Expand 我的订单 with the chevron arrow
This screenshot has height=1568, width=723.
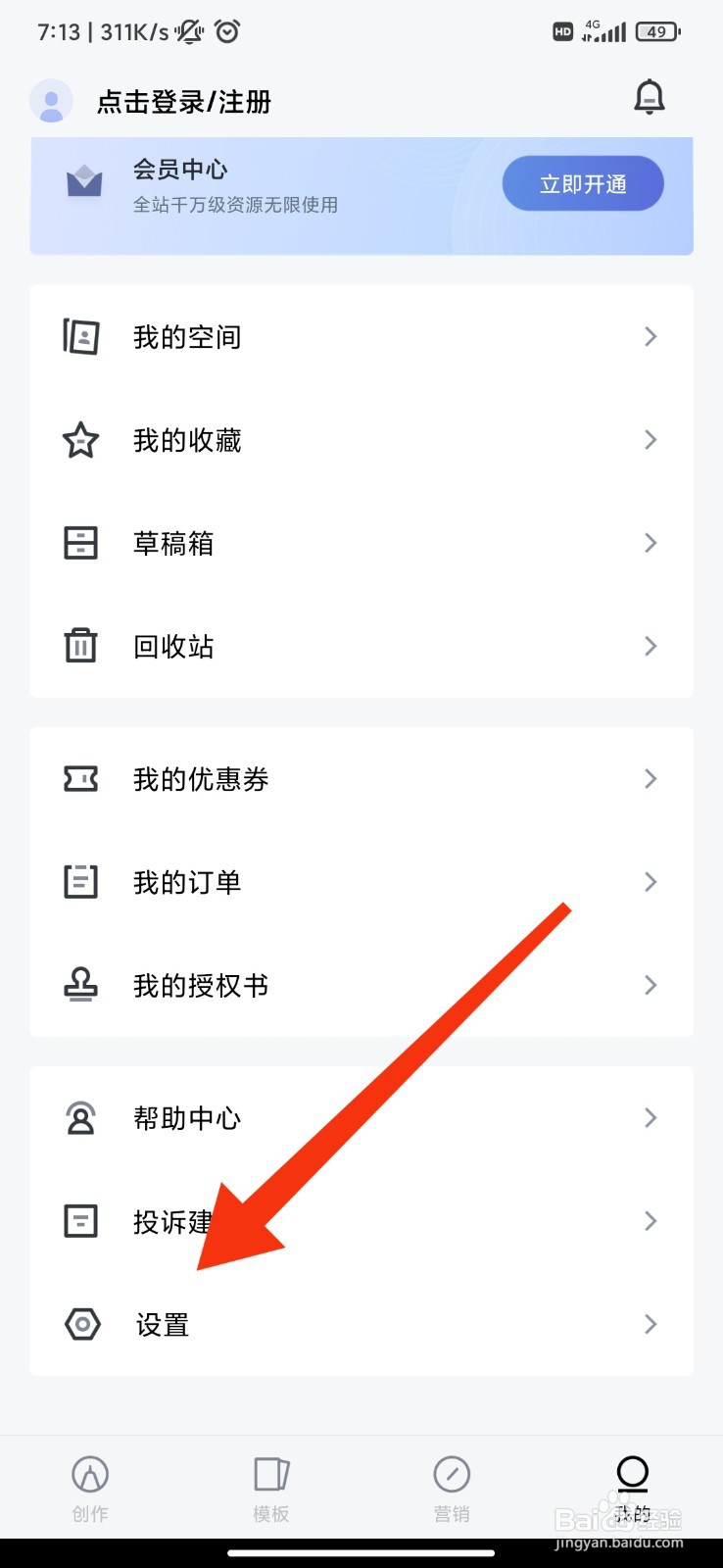click(x=650, y=882)
